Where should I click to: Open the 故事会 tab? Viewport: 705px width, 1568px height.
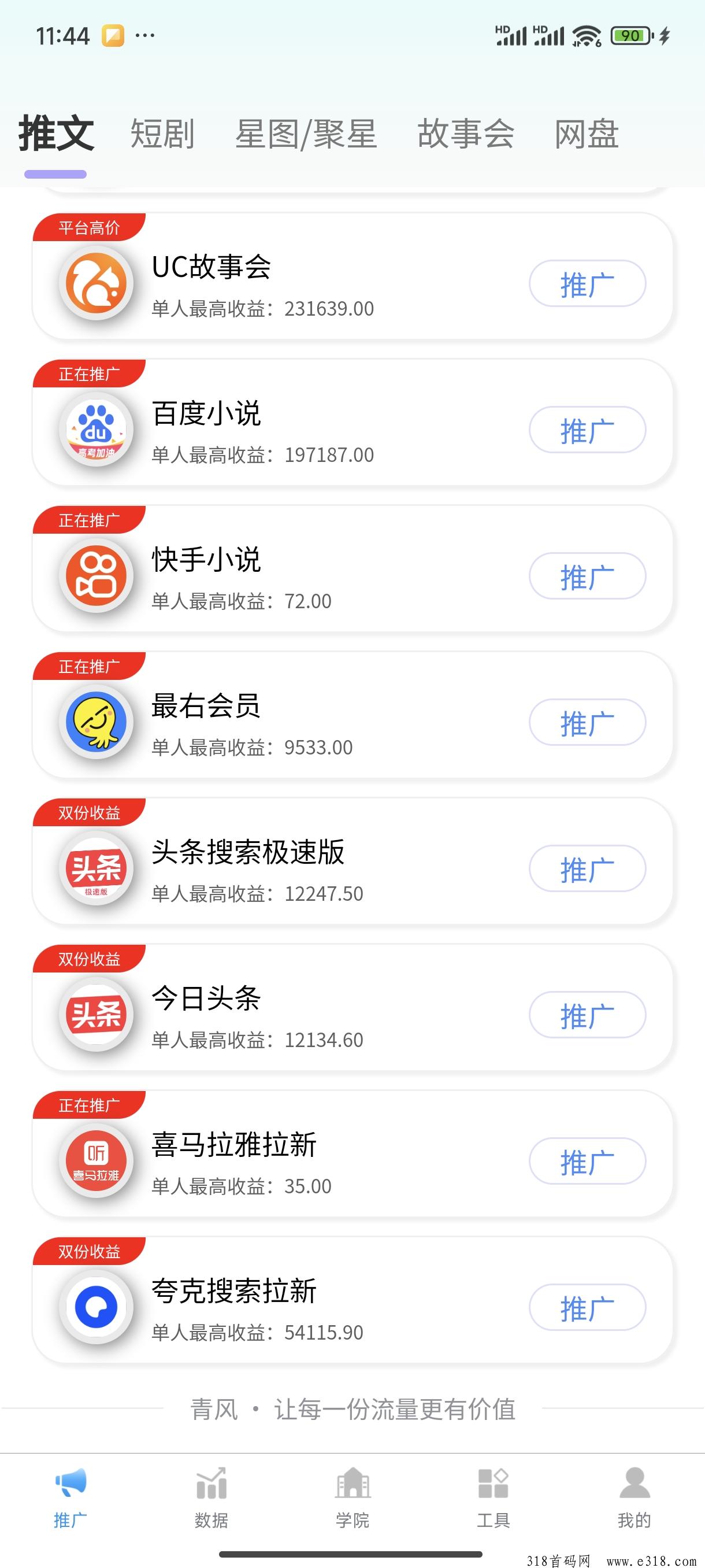pyautogui.click(x=466, y=134)
